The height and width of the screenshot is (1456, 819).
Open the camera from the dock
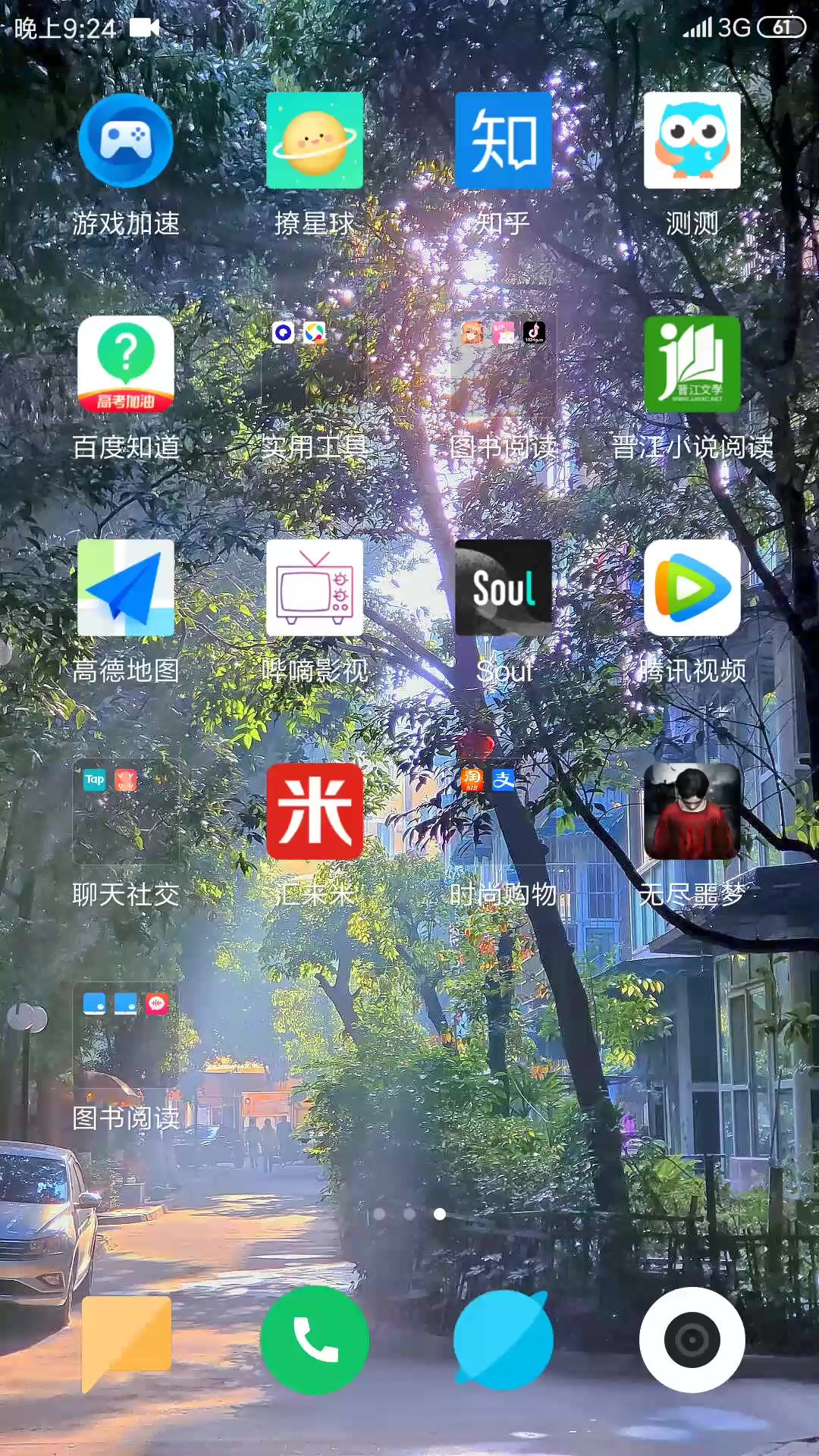point(692,1340)
